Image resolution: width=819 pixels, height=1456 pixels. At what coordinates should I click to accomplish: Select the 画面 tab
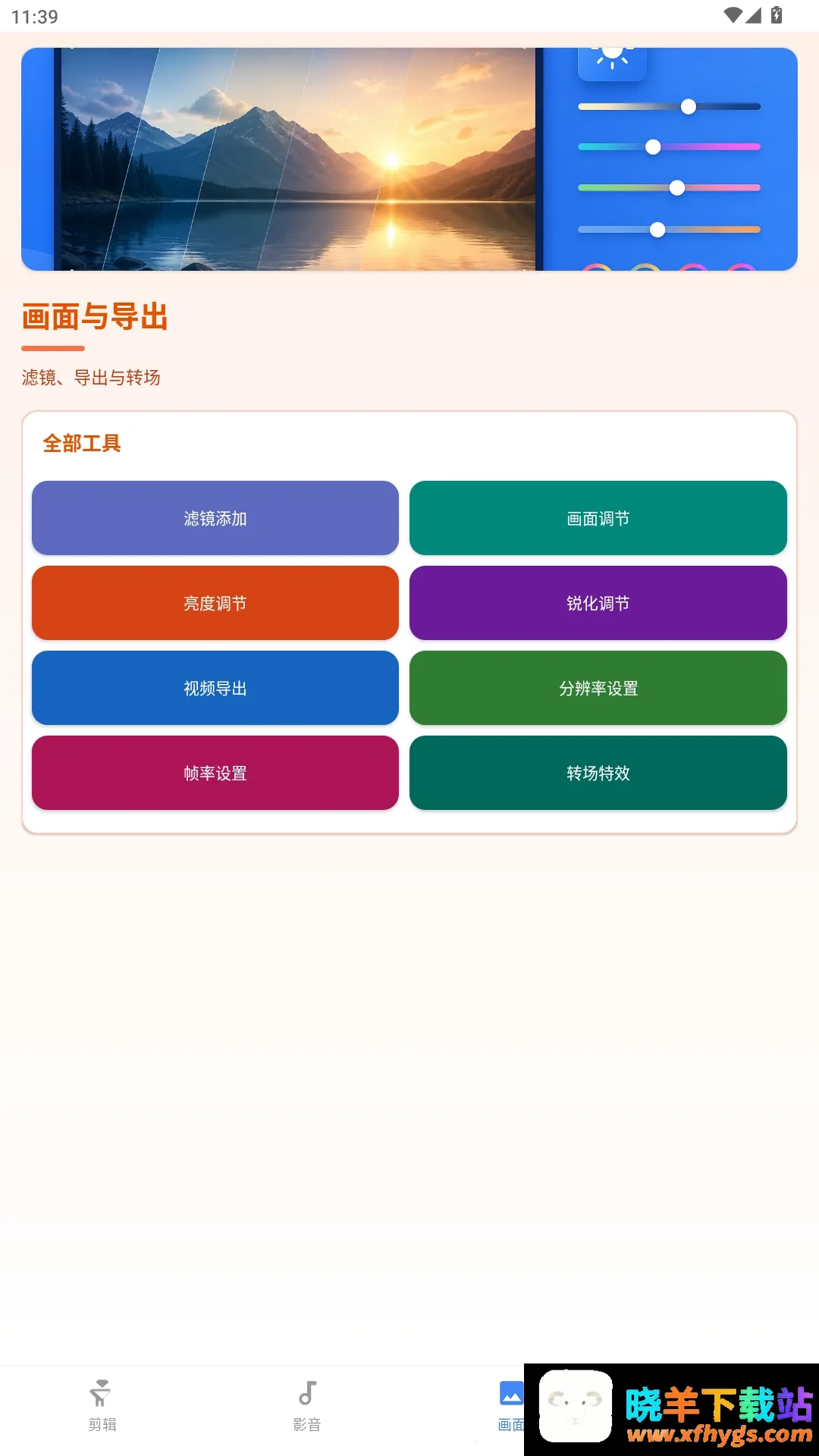tap(511, 1407)
